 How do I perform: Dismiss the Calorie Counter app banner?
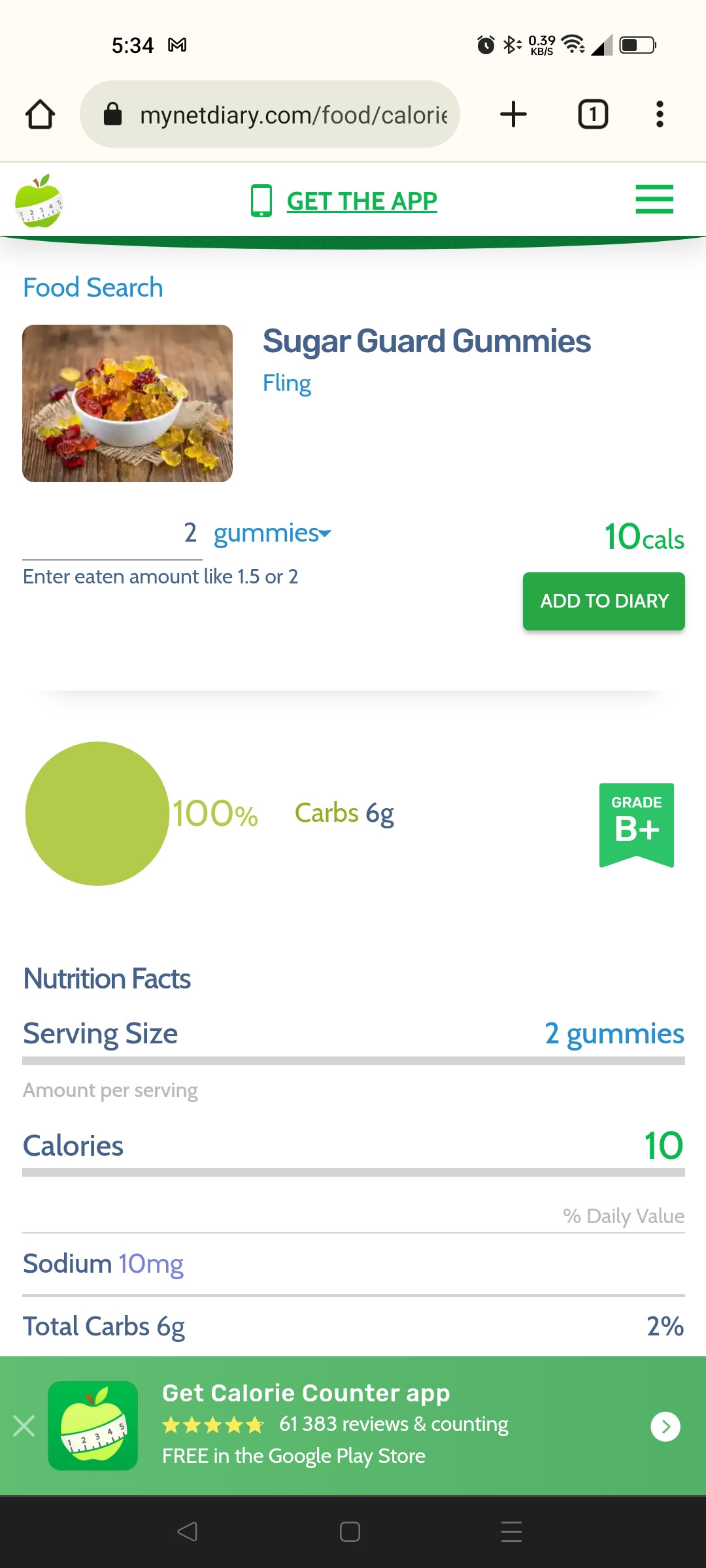(24, 1426)
